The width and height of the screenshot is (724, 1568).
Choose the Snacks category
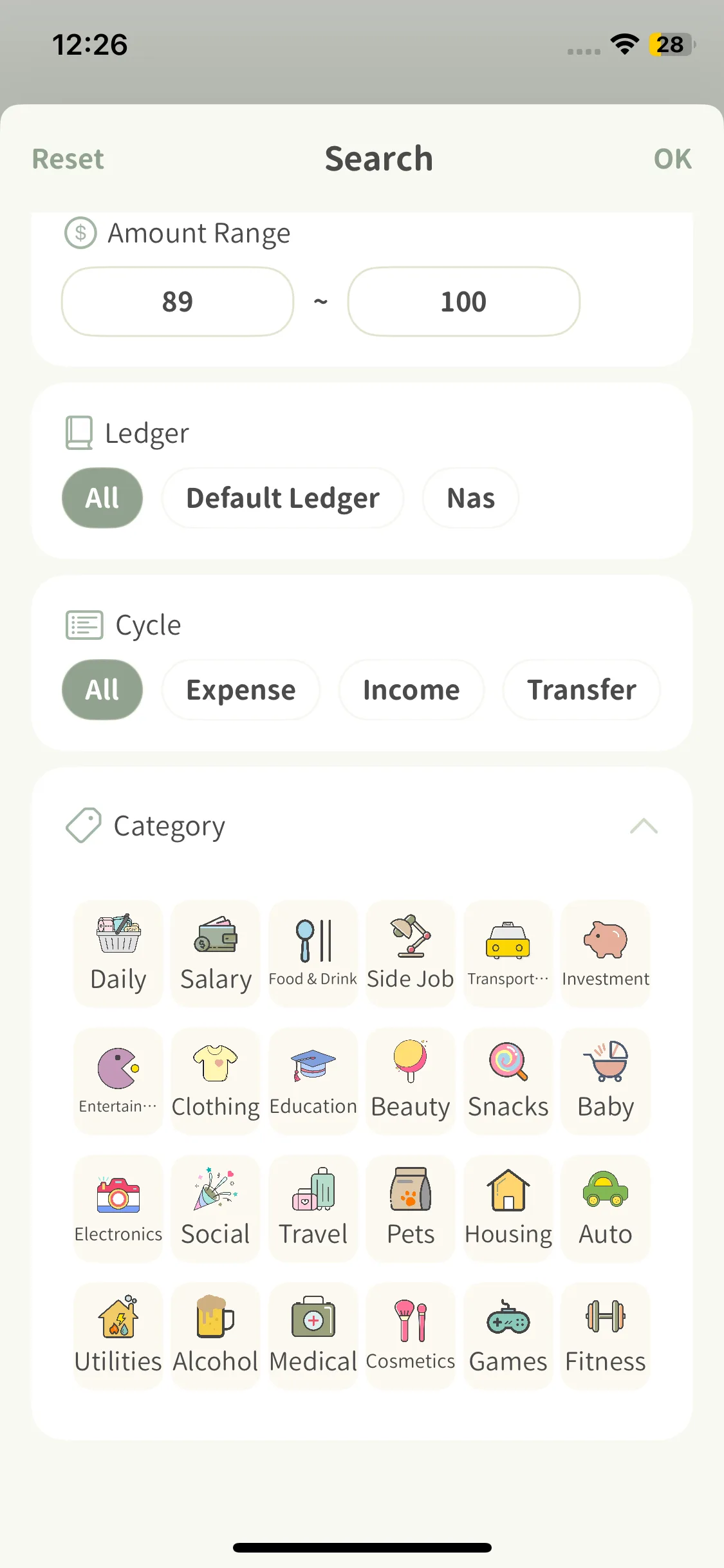tap(508, 1081)
